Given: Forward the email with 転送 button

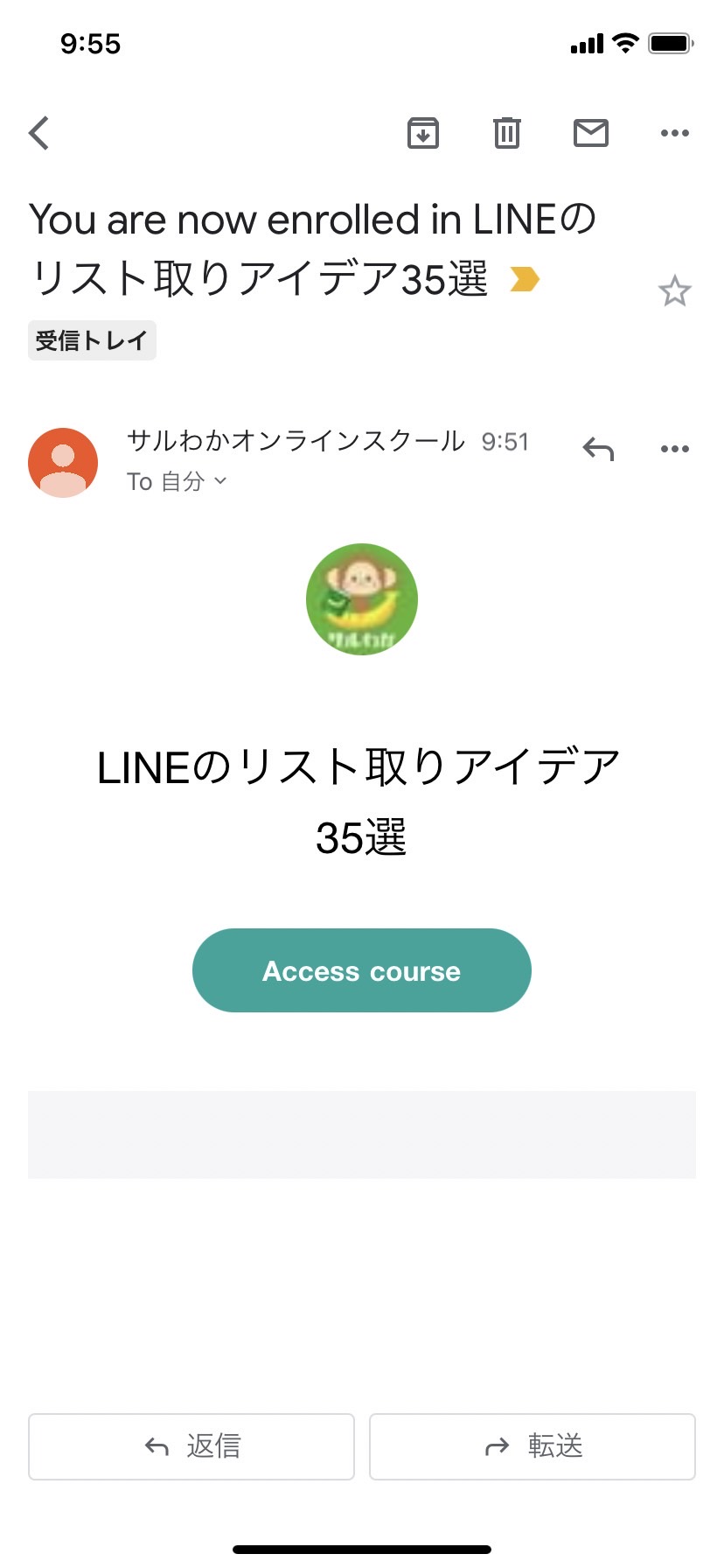Looking at the screenshot, I should click(x=533, y=1446).
